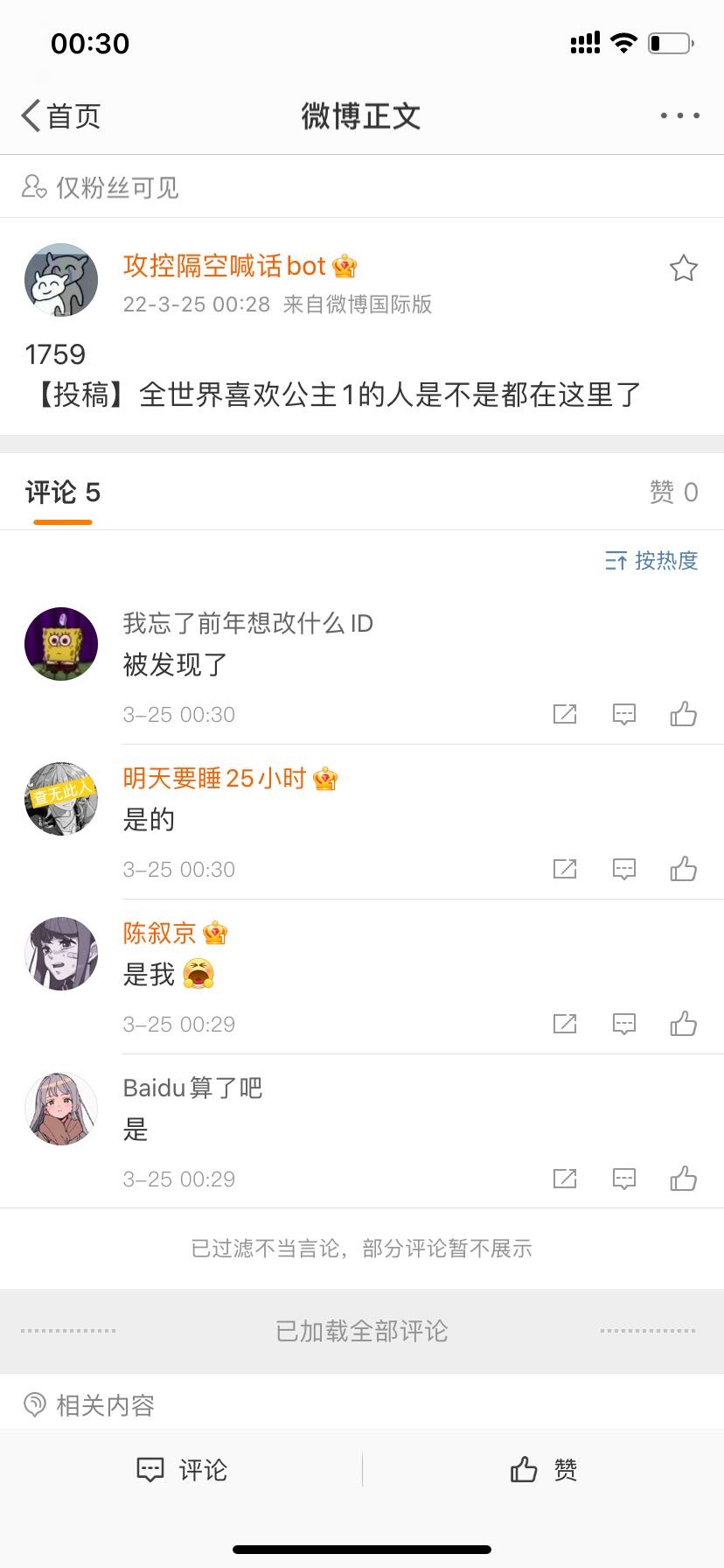The image size is (724, 1568).
Task: Repost 陈叙京's comment
Action: click(565, 1024)
